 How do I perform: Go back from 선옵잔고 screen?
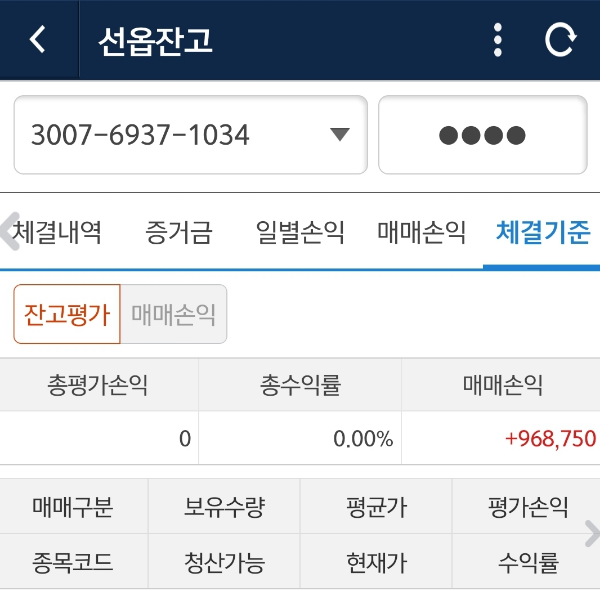38,40
